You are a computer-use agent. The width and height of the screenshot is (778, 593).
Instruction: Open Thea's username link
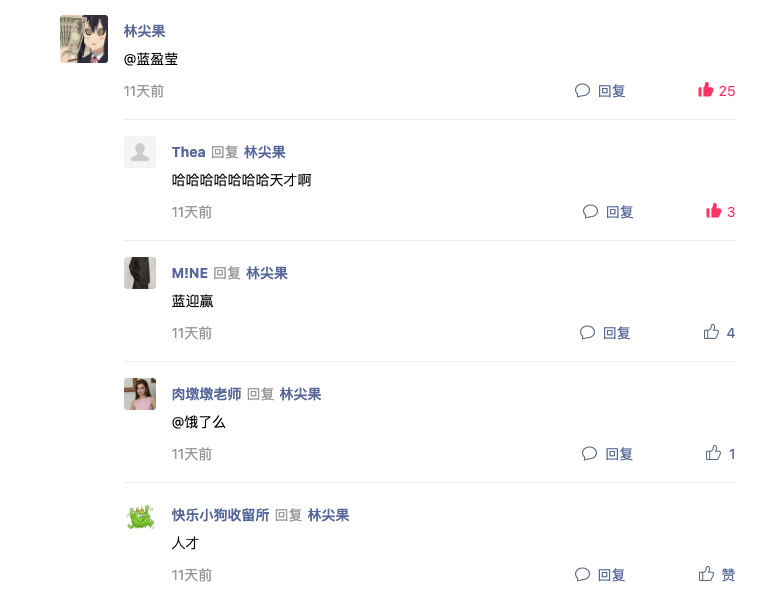tap(188, 152)
